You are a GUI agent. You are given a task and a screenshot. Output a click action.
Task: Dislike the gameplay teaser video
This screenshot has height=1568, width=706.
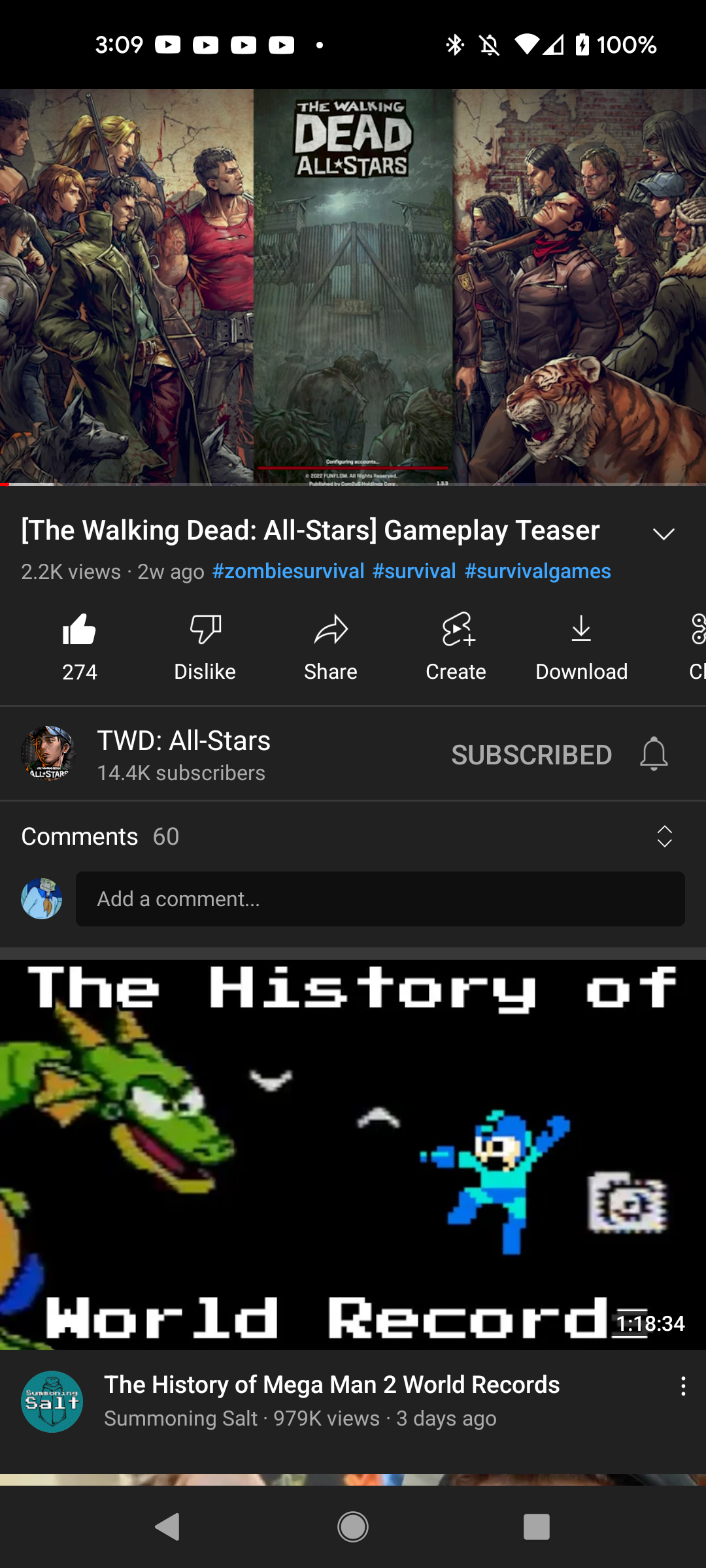pyautogui.click(x=205, y=645)
